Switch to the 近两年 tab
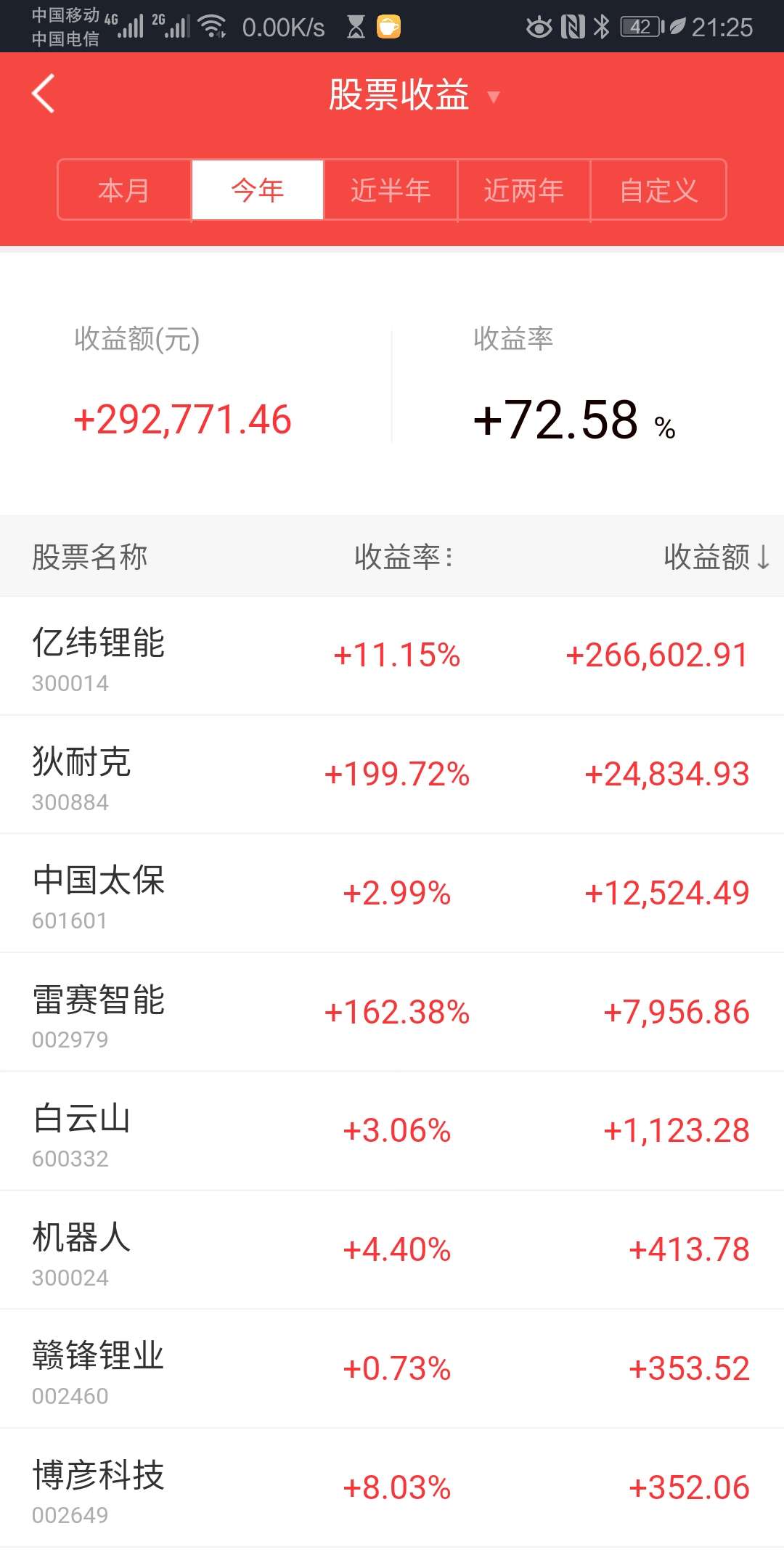 pyautogui.click(x=523, y=189)
